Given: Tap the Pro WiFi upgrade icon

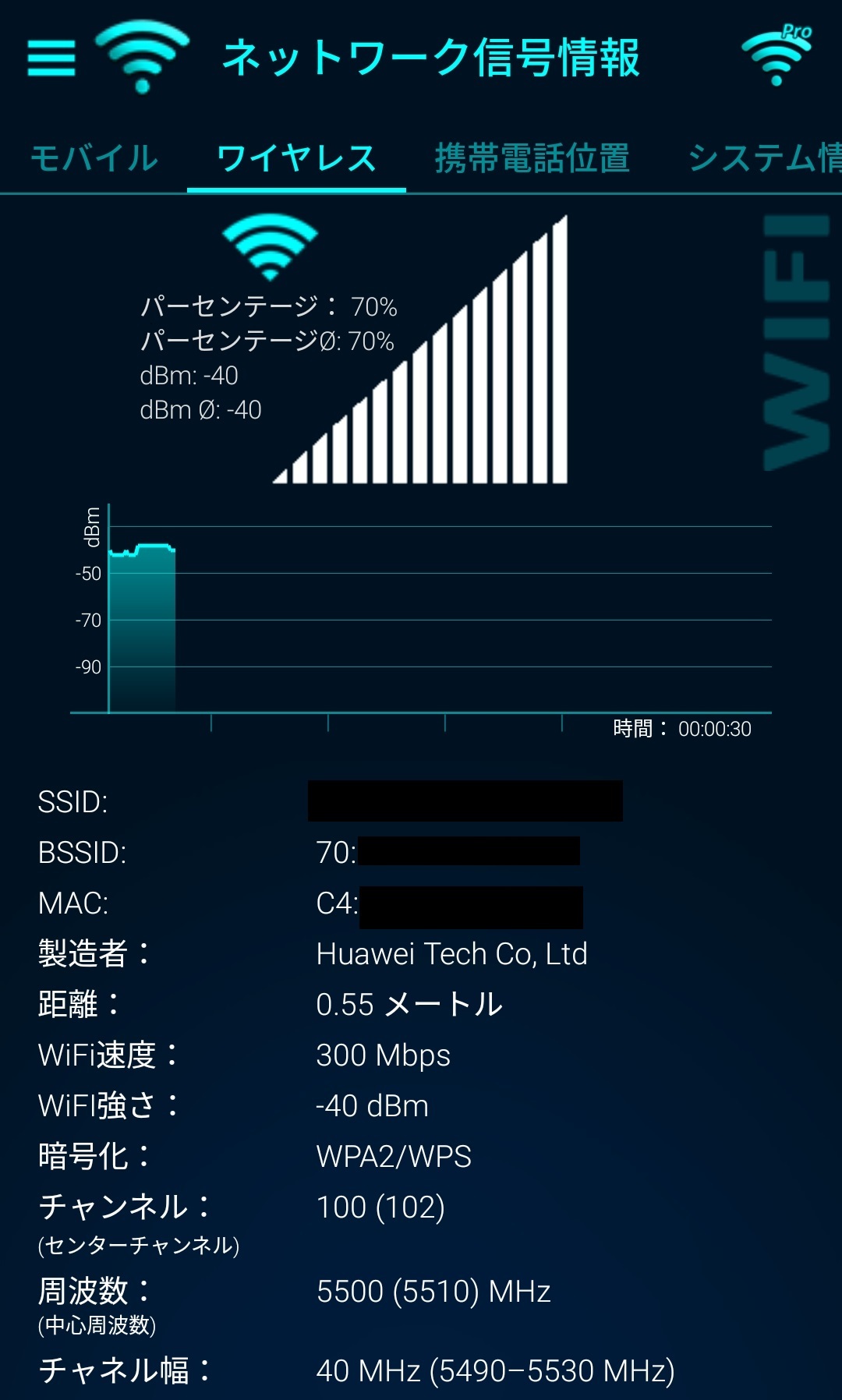Looking at the screenshot, I should coord(777,55).
